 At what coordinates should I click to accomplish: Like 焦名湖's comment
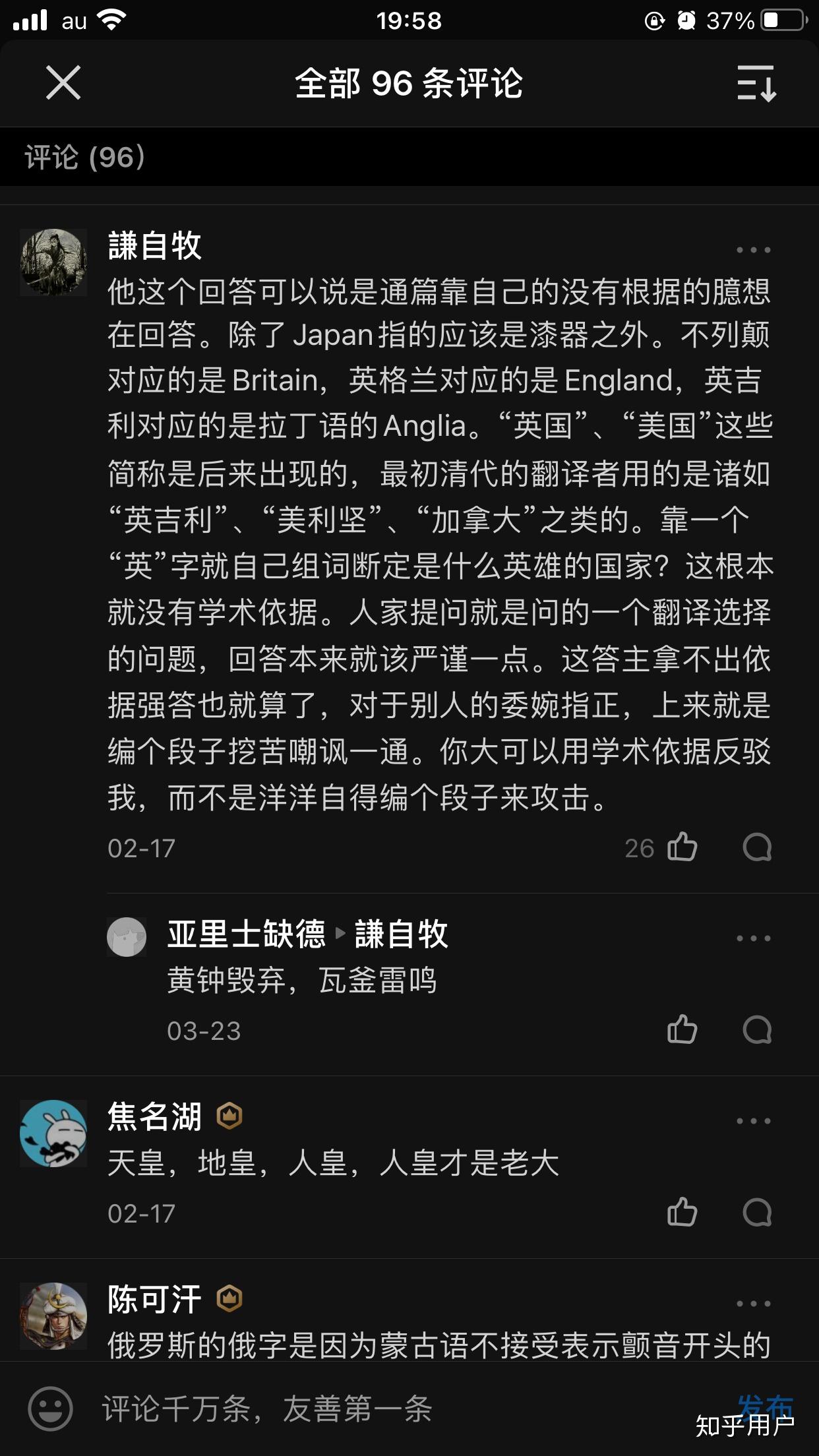[682, 1212]
